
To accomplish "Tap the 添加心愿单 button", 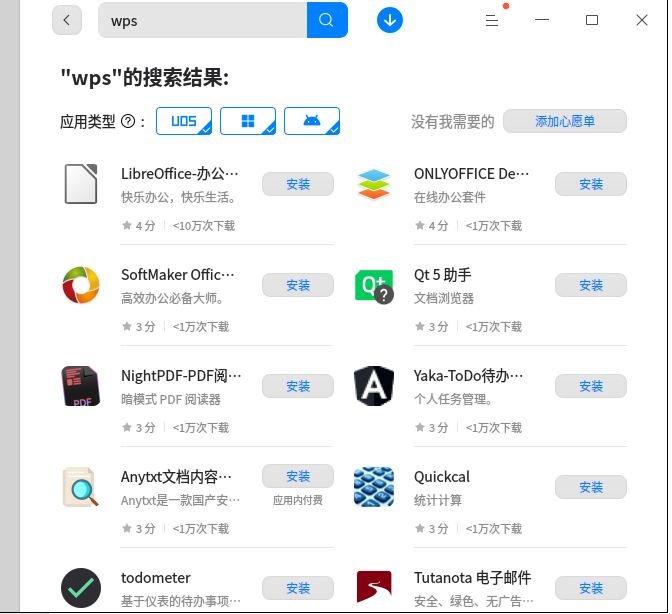I will tap(564, 121).
